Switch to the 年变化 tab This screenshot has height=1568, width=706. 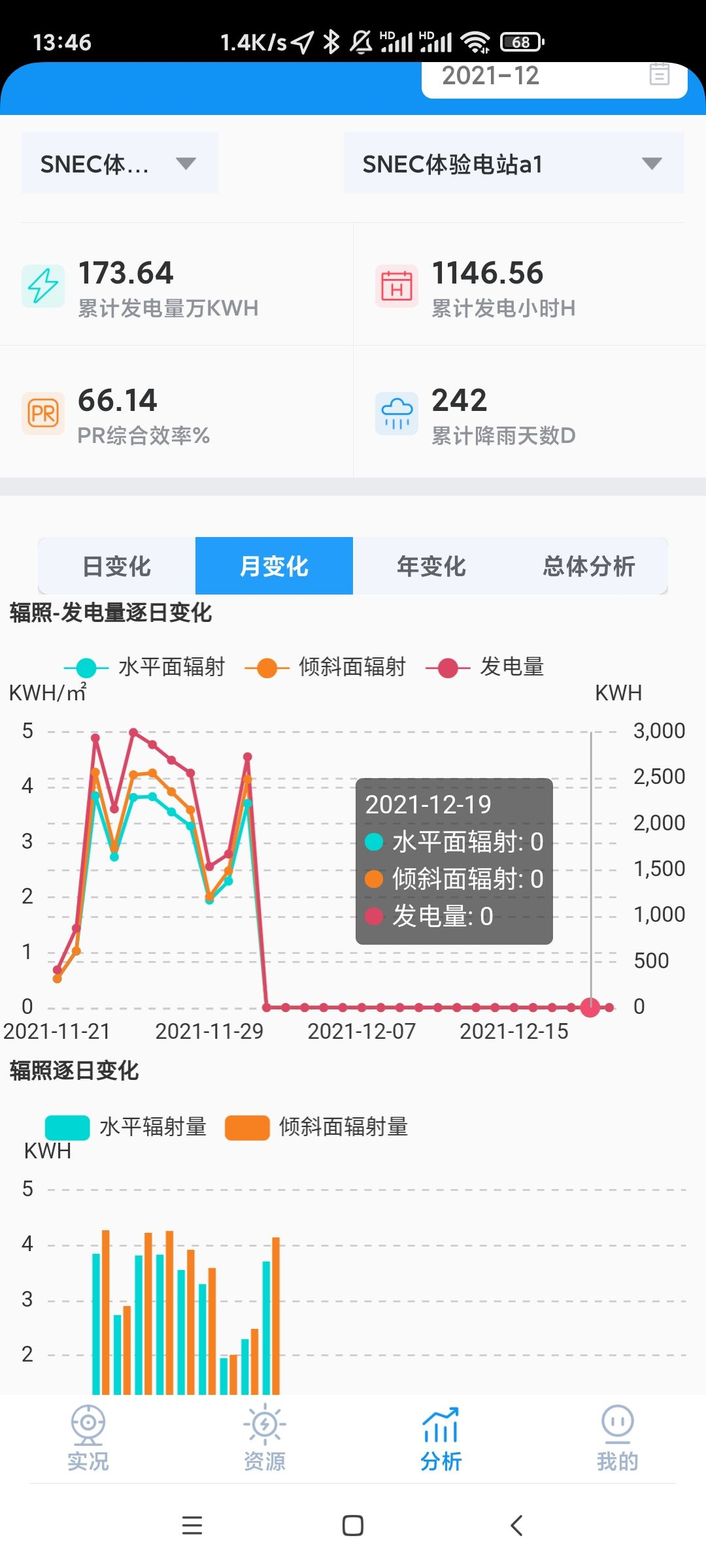pyautogui.click(x=431, y=566)
